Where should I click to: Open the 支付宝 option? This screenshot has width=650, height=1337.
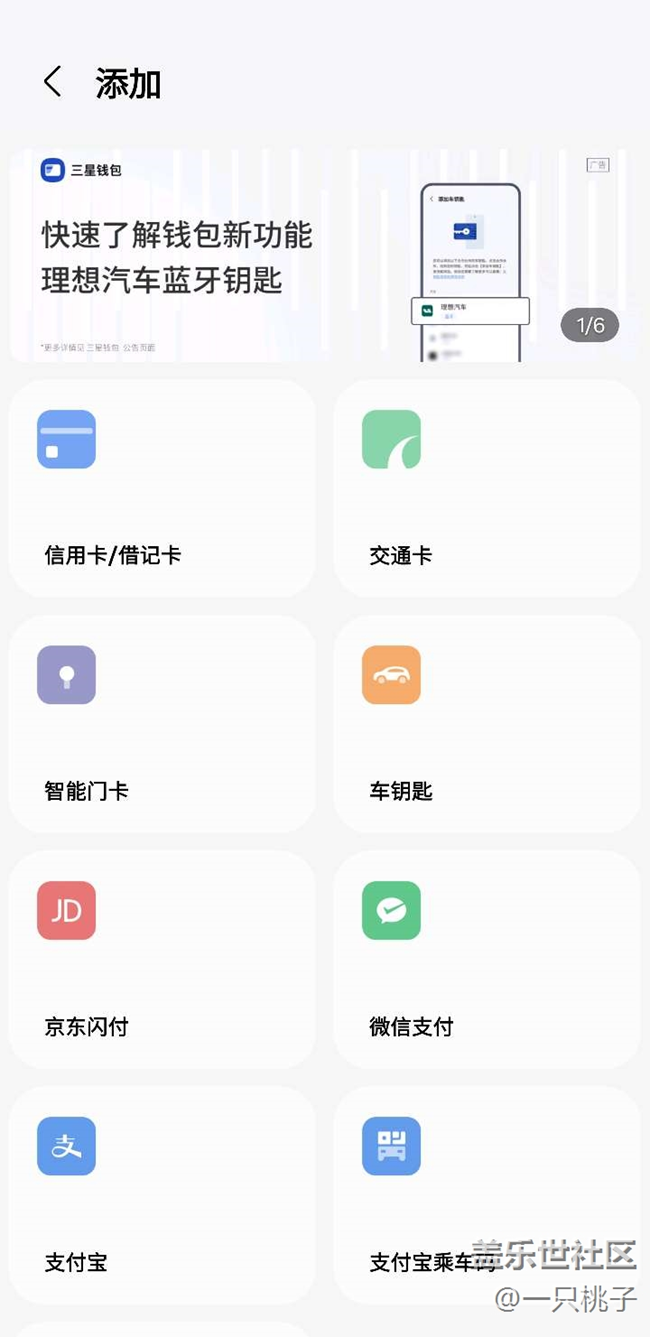(x=162, y=1195)
